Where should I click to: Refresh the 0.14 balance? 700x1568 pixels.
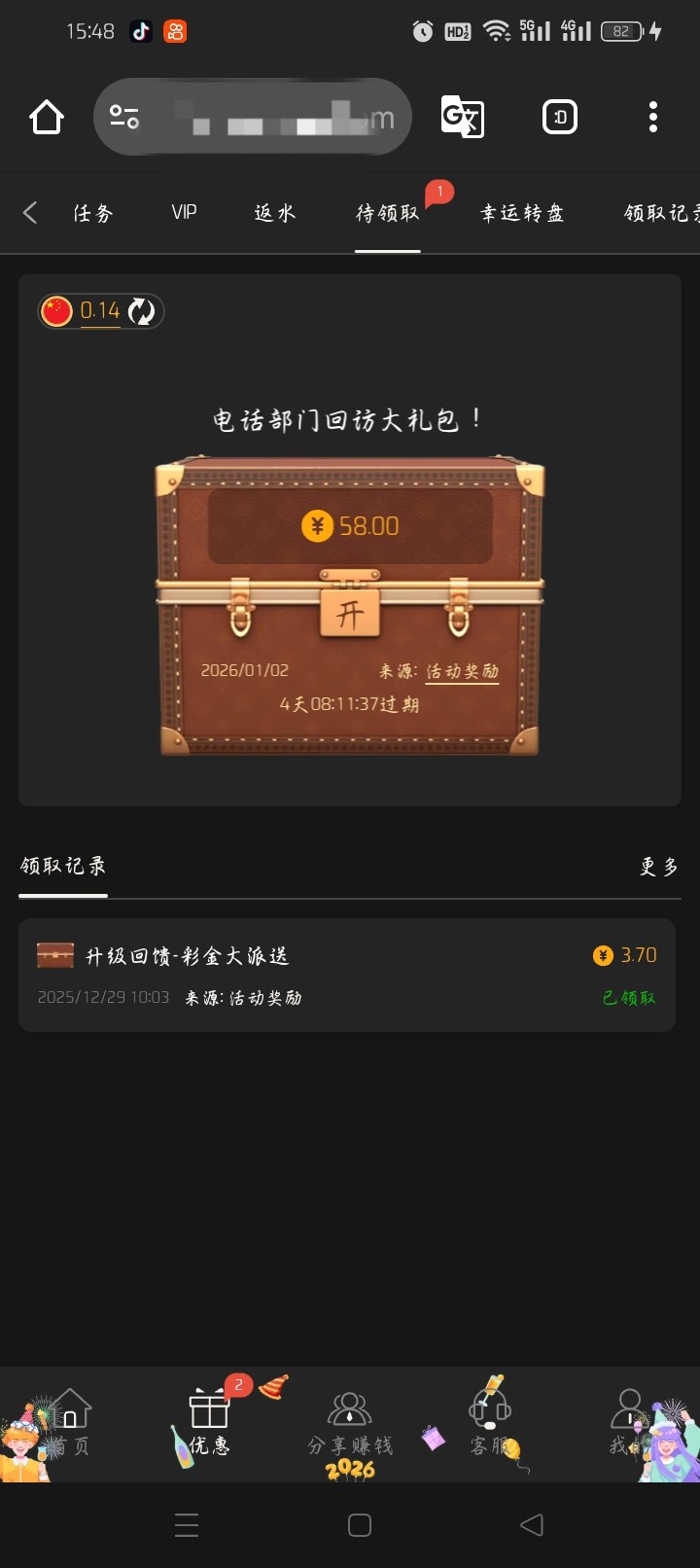point(142,311)
